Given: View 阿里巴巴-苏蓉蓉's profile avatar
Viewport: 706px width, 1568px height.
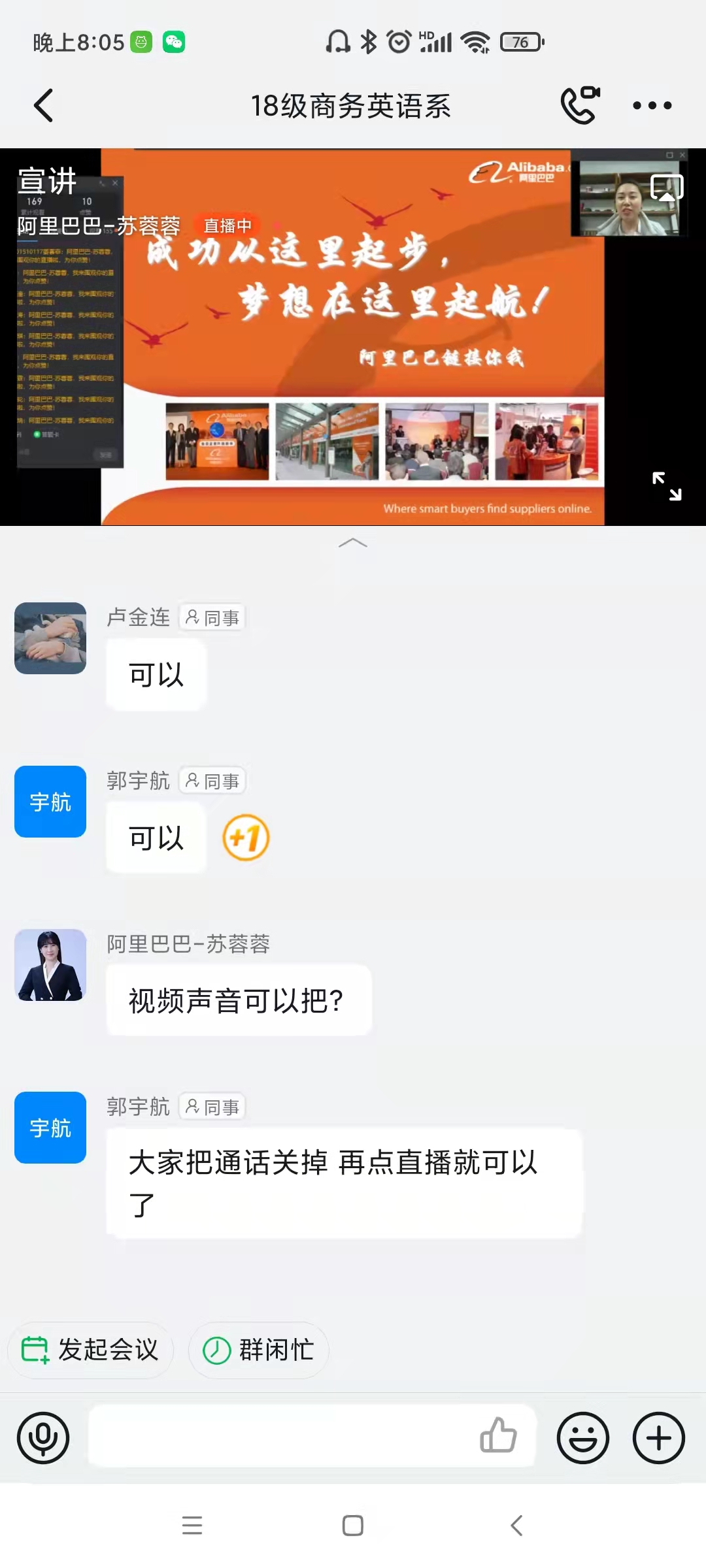Looking at the screenshot, I should [50, 965].
